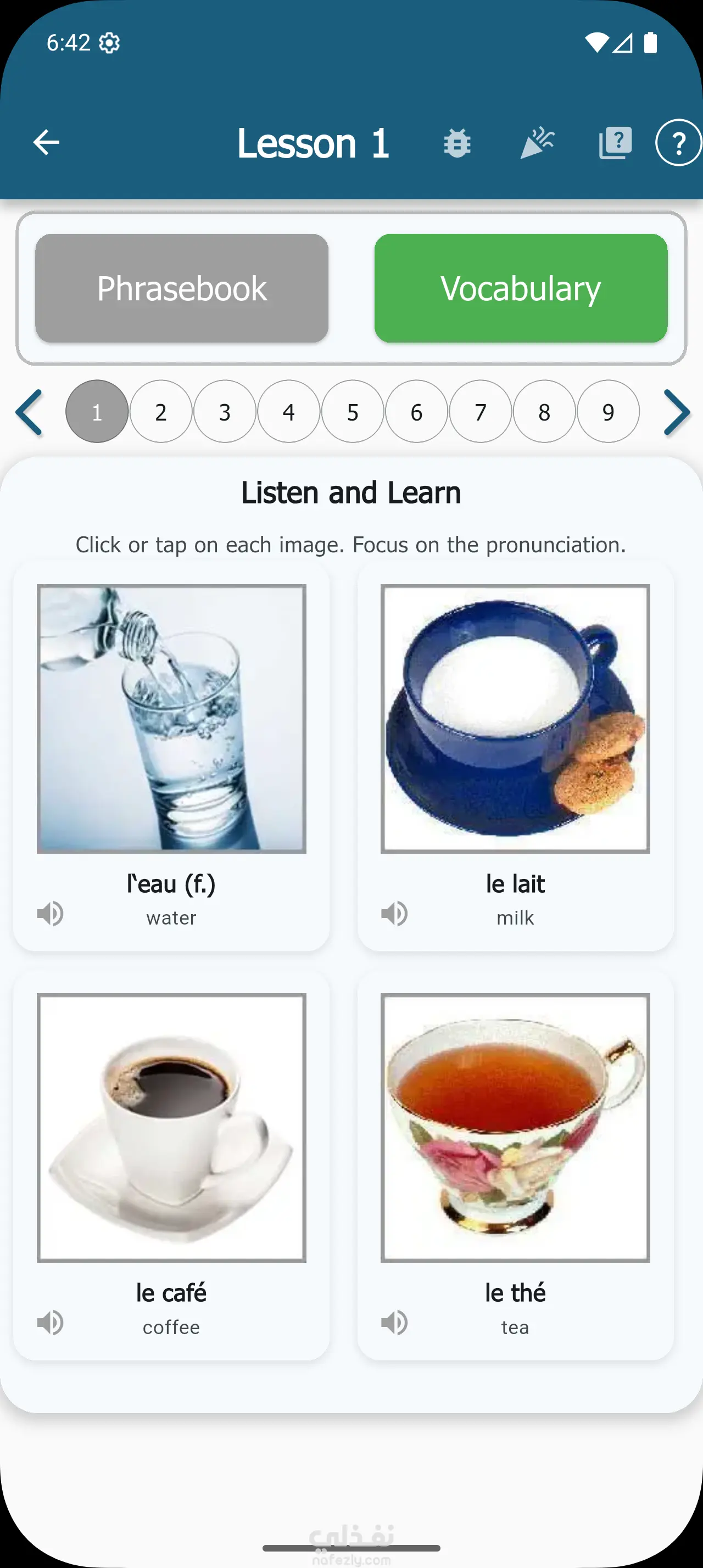
Task: Tap the l'eau water image
Action: click(x=172, y=718)
